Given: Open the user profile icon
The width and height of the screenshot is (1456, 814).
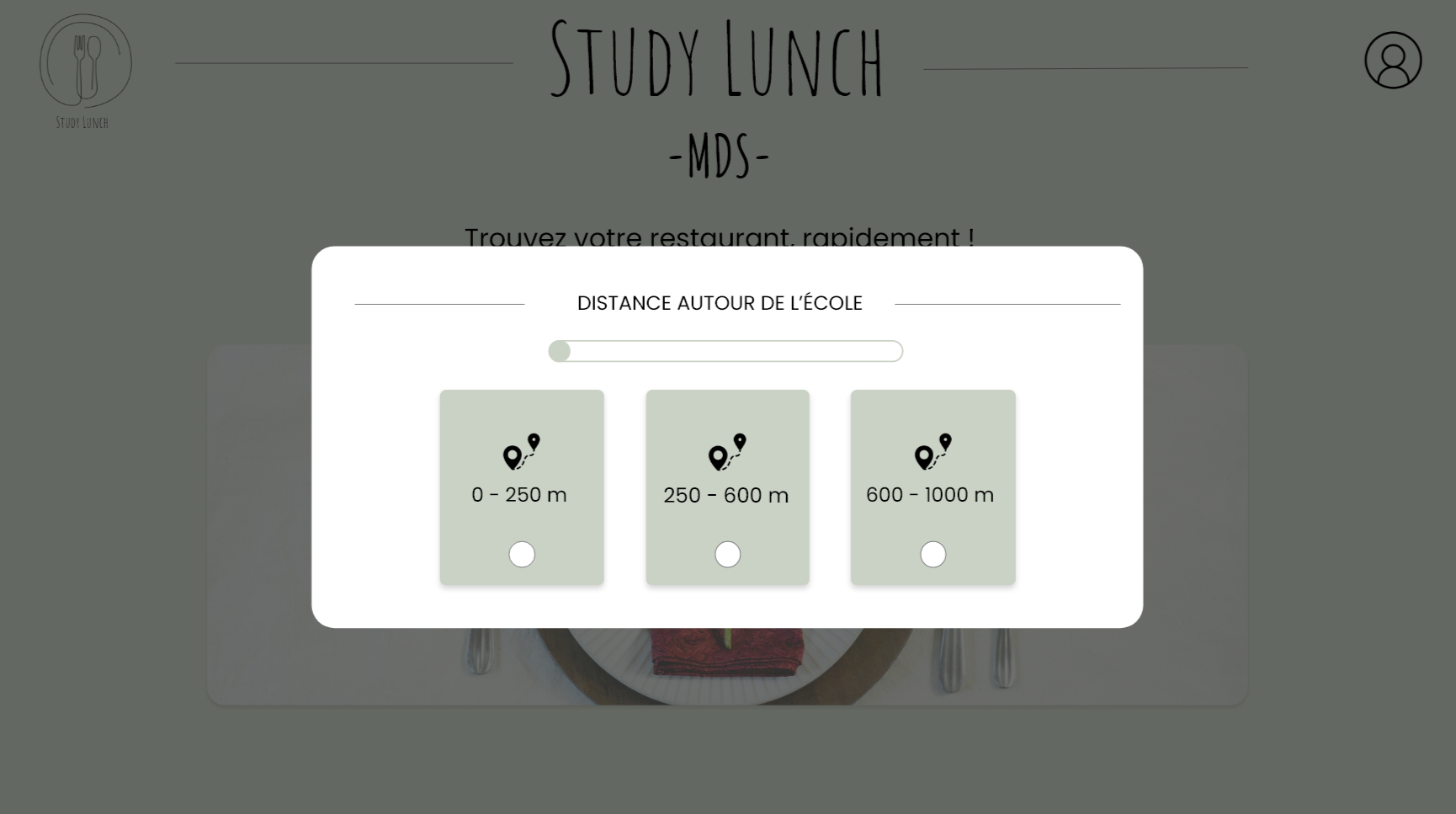Looking at the screenshot, I should coord(1393,61).
